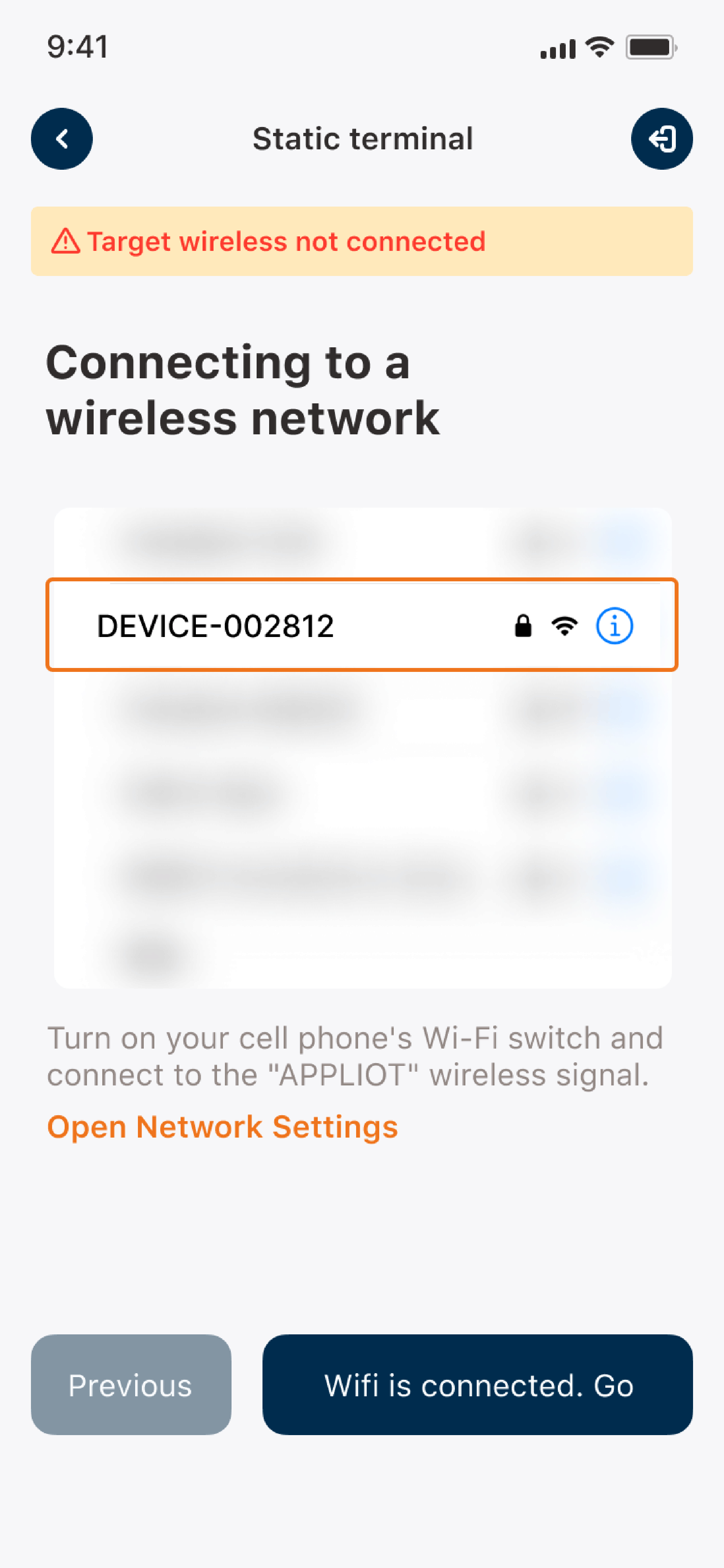Confirm with Wifi is connected. Go

pos(478,1385)
